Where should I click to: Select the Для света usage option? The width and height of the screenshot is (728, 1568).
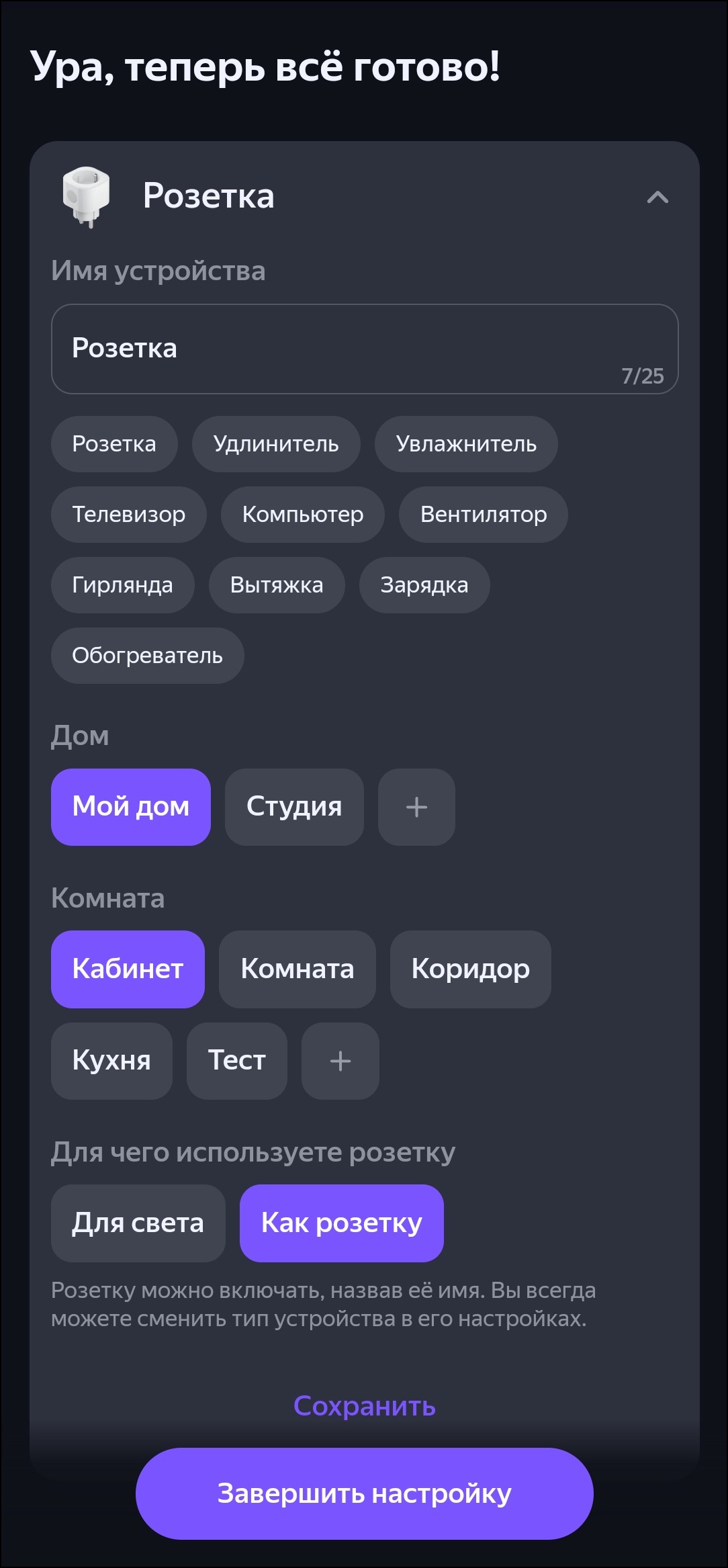point(138,1223)
